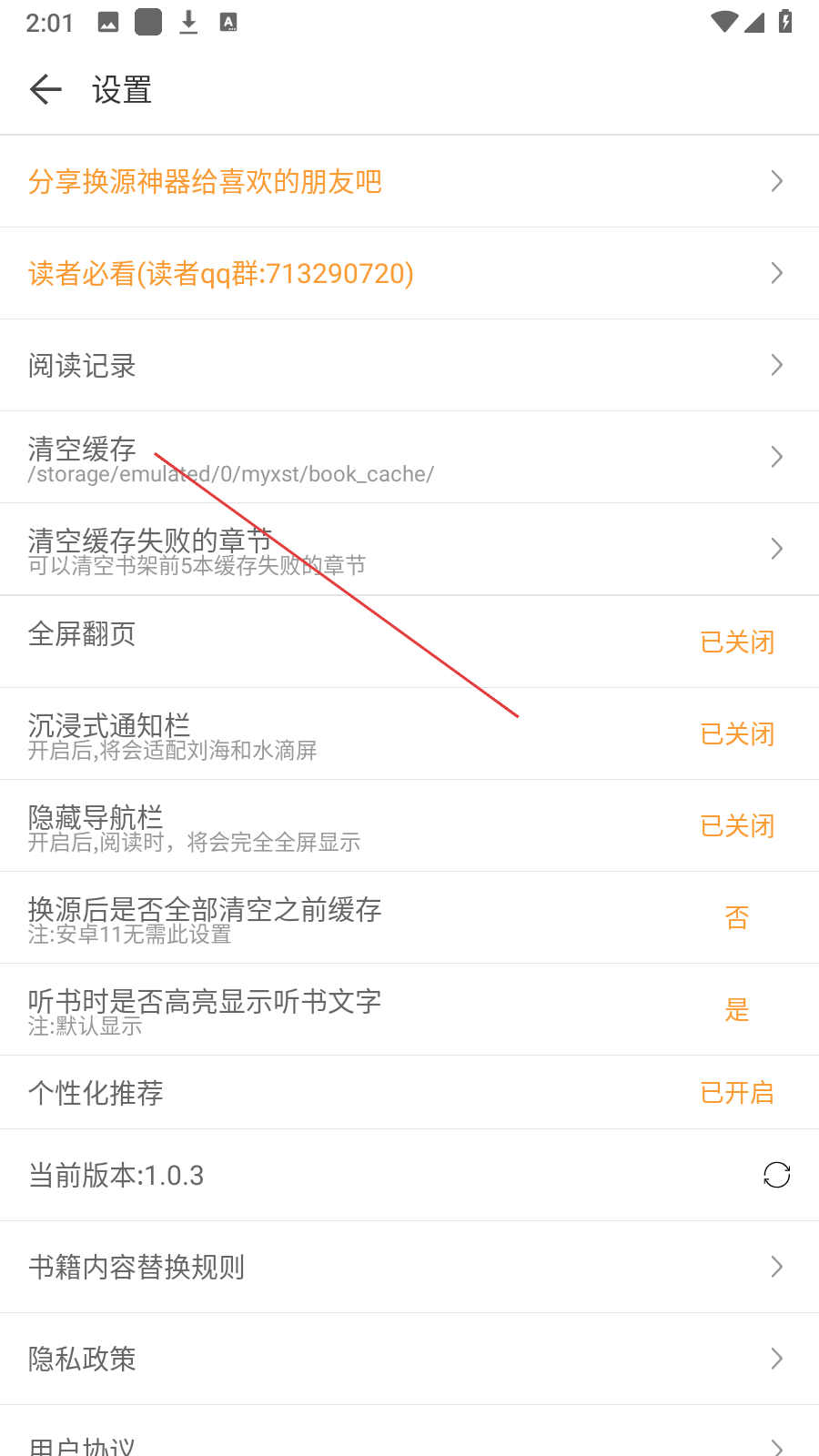This screenshot has width=819, height=1456.
Task: Open 读者必看 qq群 info
Action: (409, 273)
